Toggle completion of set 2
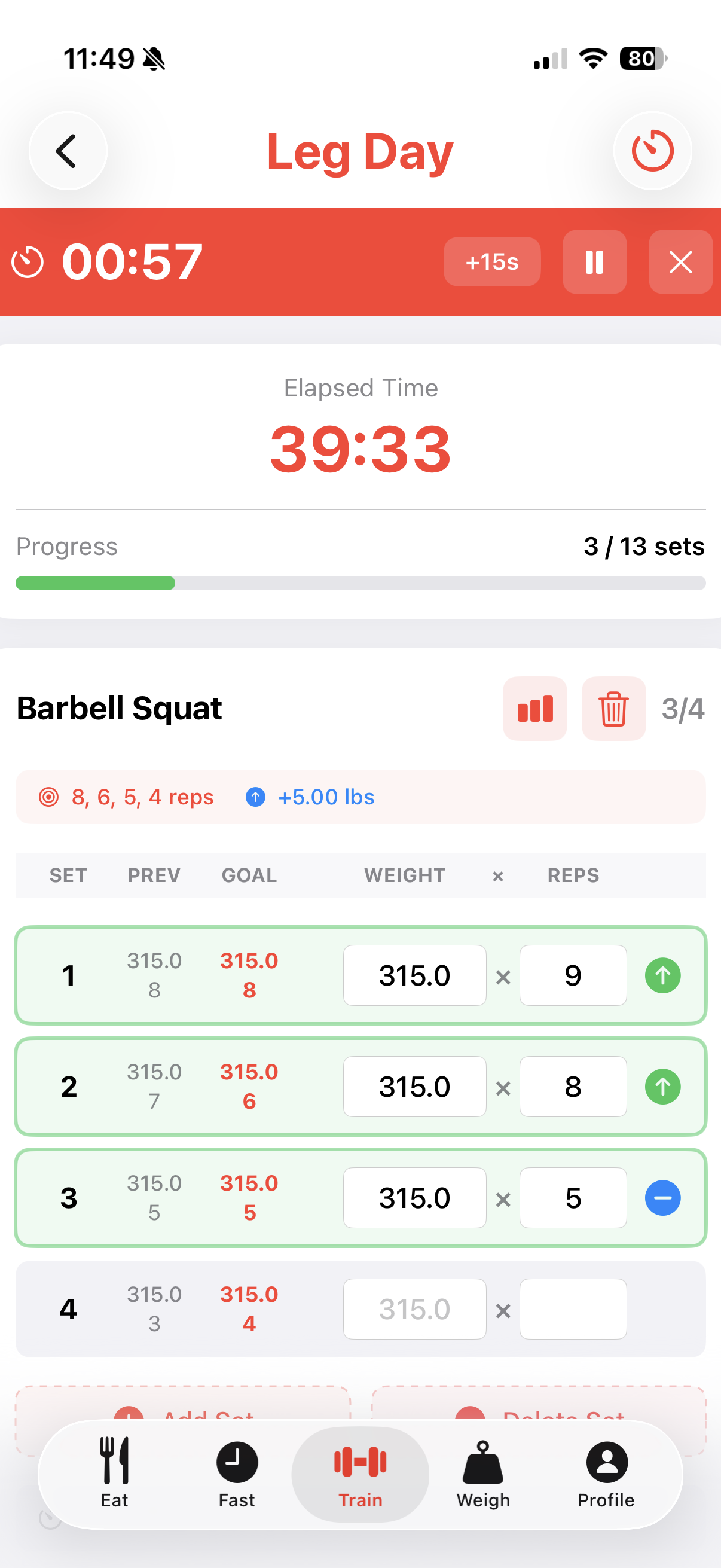This screenshot has width=721, height=1568. click(662, 1086)
